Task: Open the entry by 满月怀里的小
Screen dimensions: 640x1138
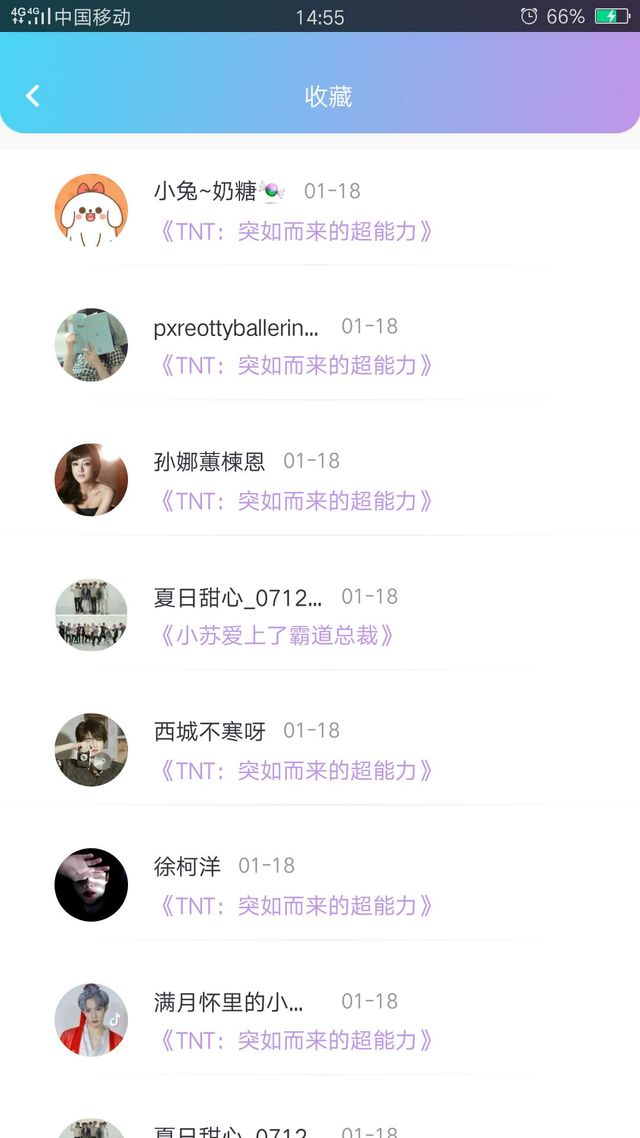Action: (x=320, y=1020)
